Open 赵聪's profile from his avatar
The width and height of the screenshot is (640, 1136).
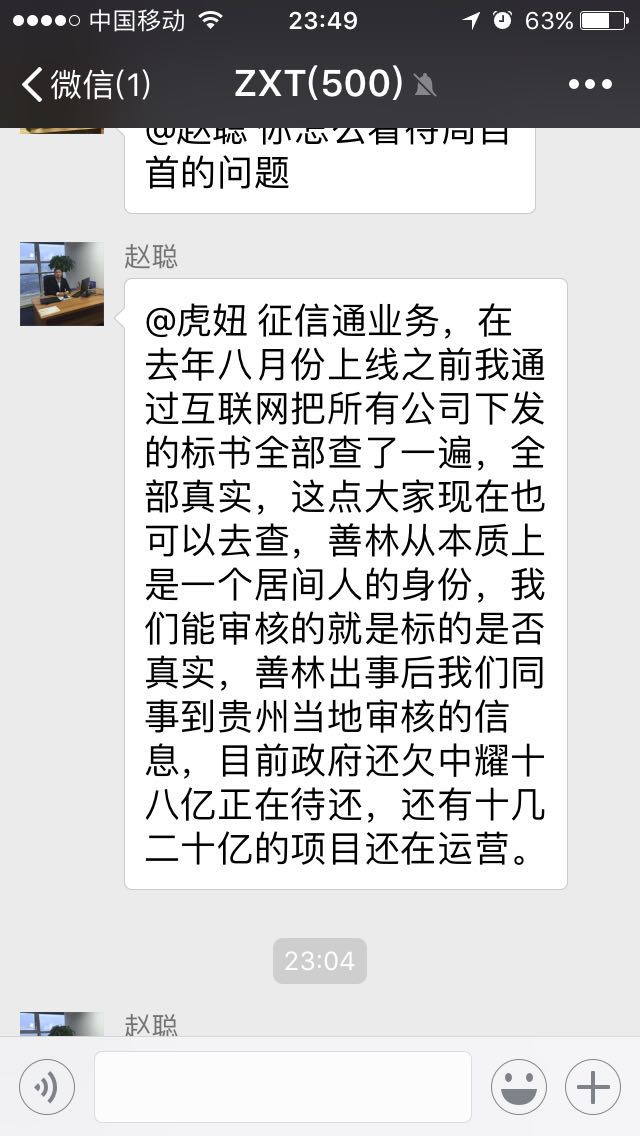point(62,284)
